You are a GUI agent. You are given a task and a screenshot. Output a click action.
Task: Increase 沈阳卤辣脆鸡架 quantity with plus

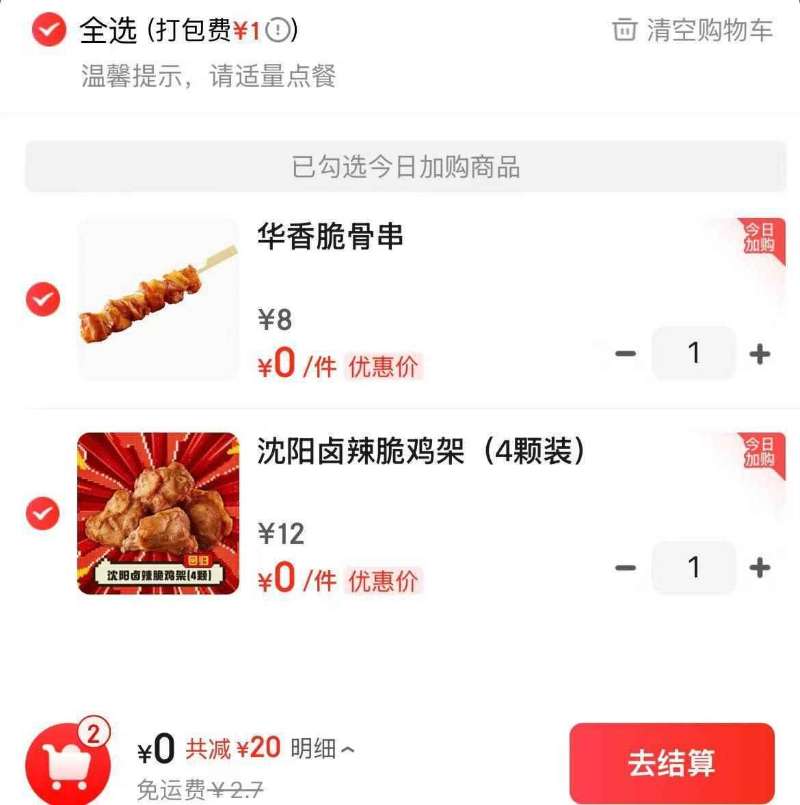(757, 567)
